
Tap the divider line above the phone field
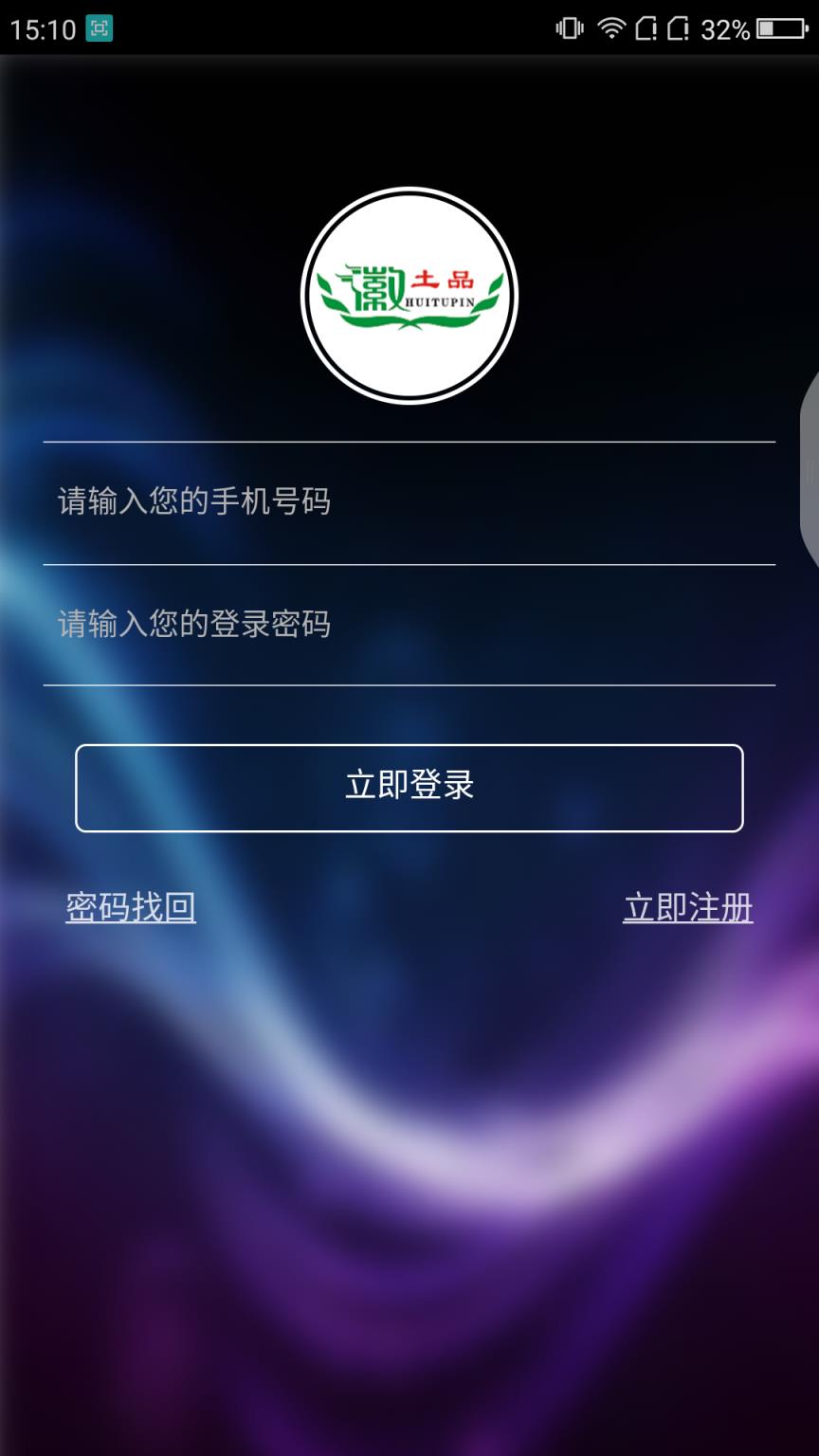point(409,442)
